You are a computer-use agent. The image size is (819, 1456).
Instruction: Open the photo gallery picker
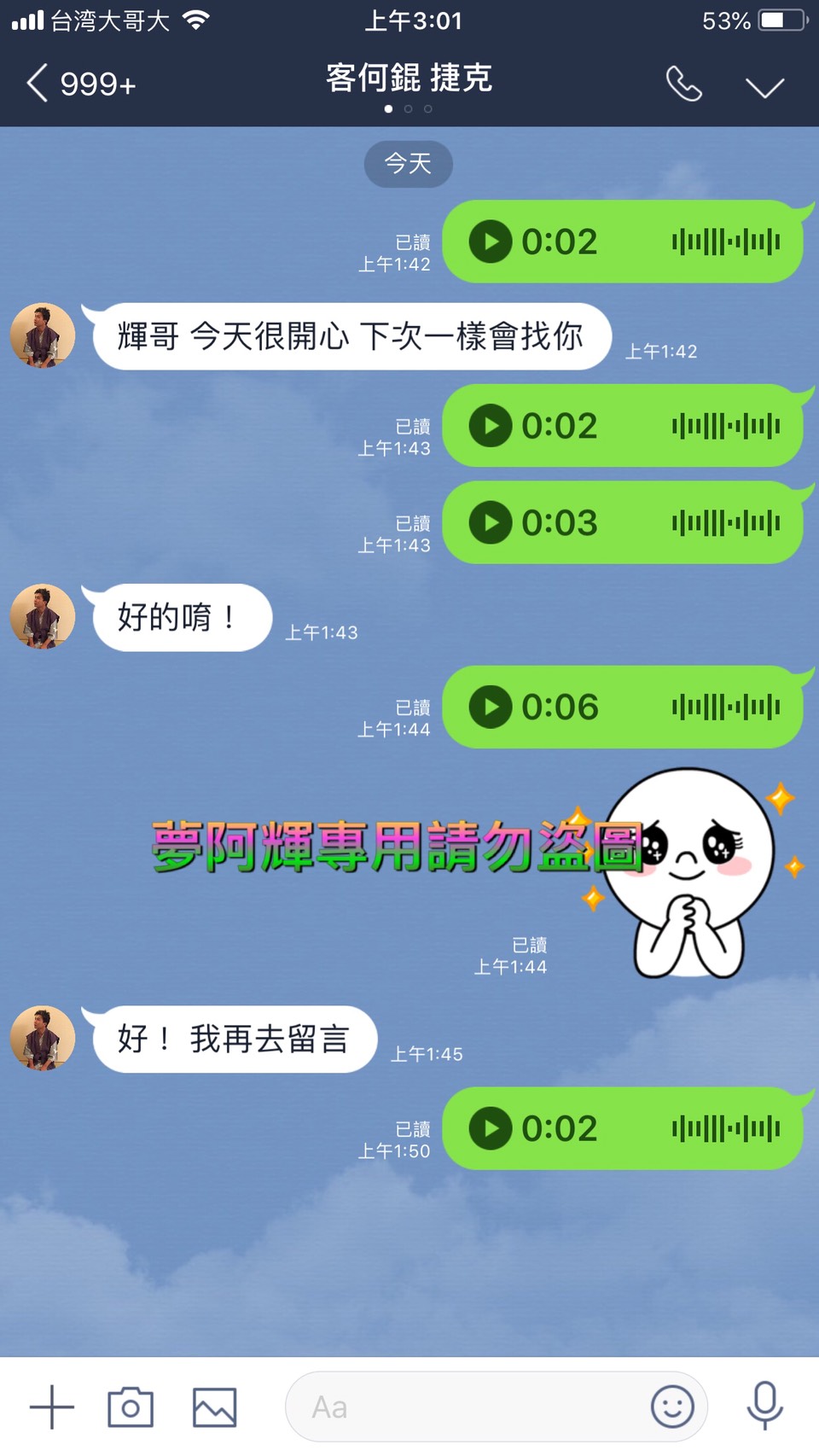[x=214, y=1406]
